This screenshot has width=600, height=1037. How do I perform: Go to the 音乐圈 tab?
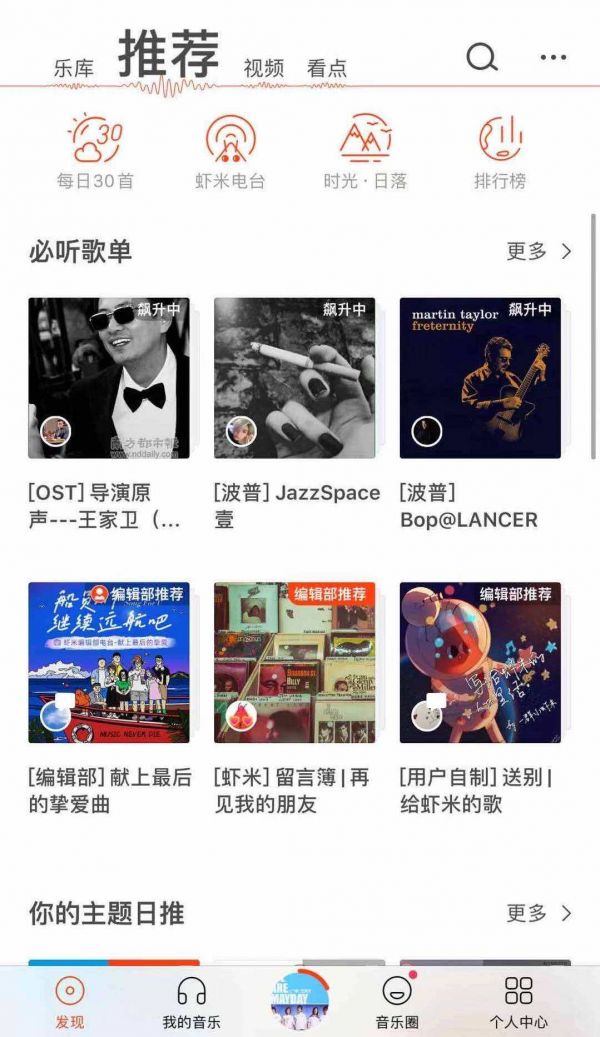pyautogui.click(x=397, y=1002)
